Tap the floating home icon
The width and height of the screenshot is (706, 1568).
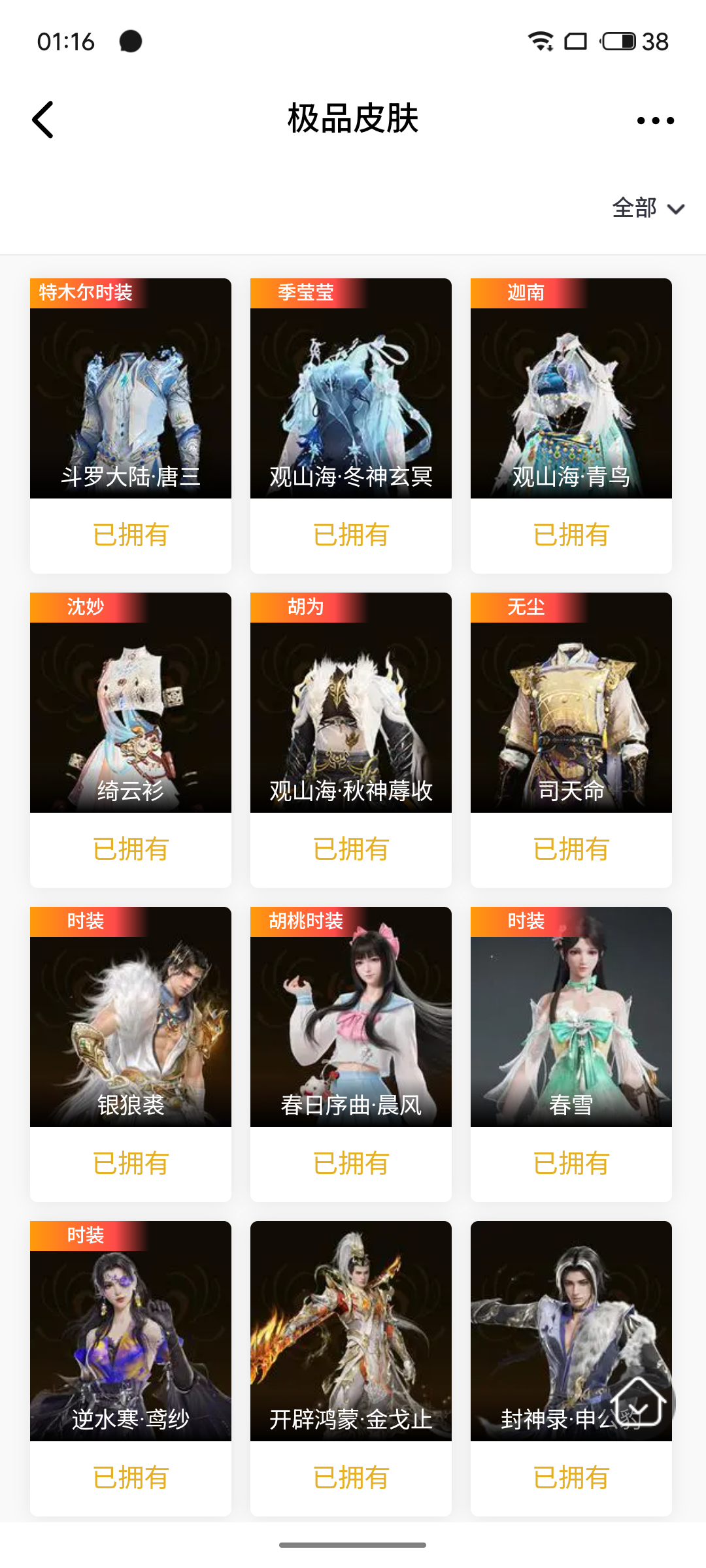point(638,1402)
